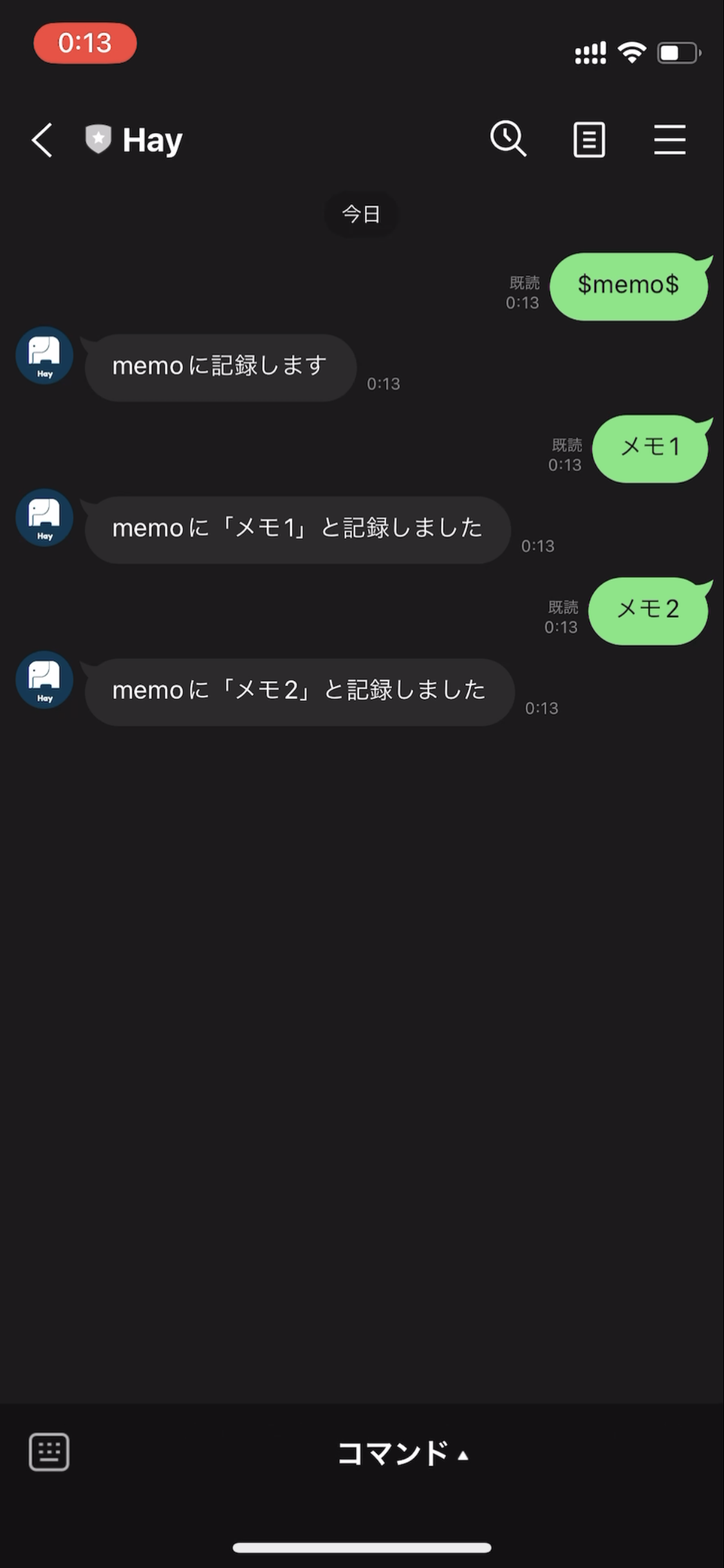Open the notes icon in header
The height and width of the screenshot is (1568, 724).
[x=589, y=140]
